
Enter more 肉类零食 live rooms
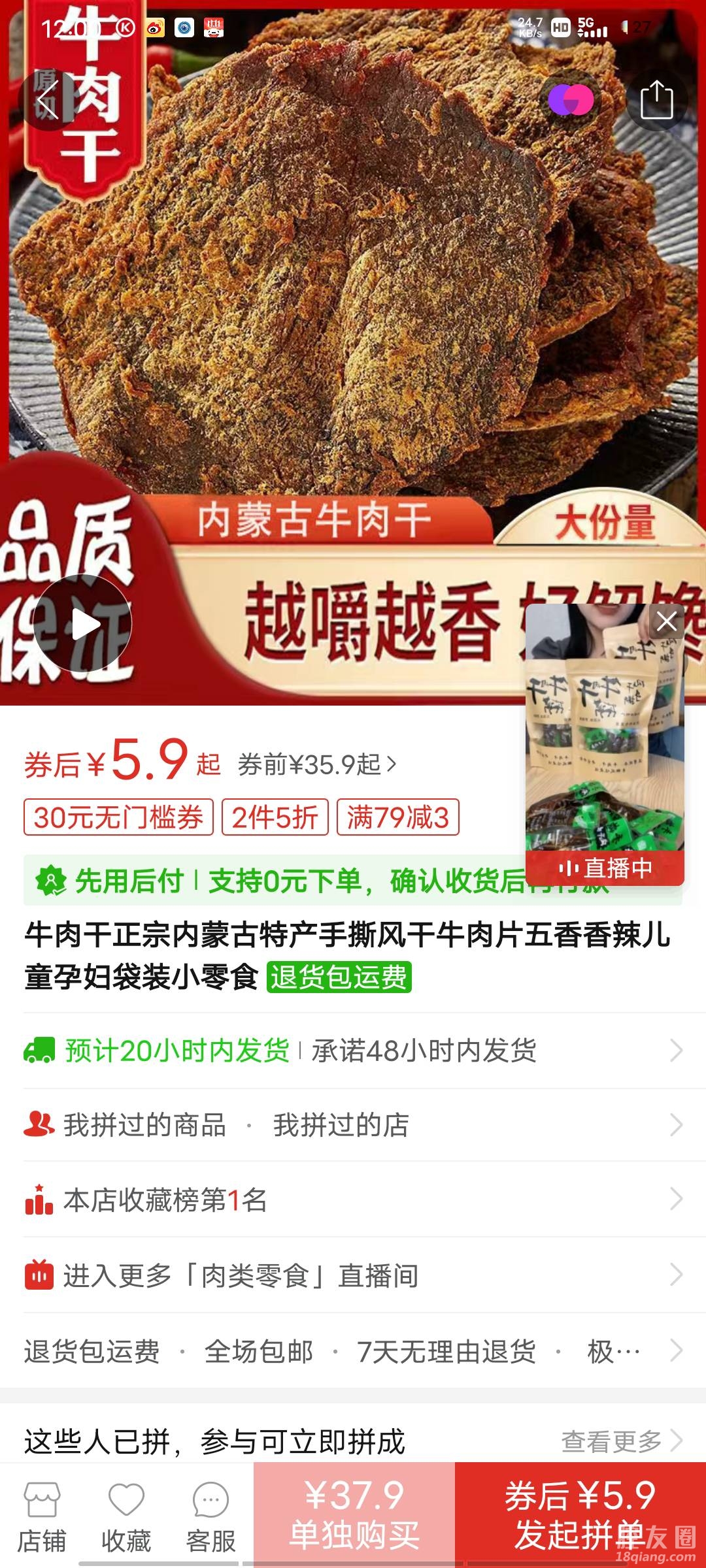[x=353, y=1275]
